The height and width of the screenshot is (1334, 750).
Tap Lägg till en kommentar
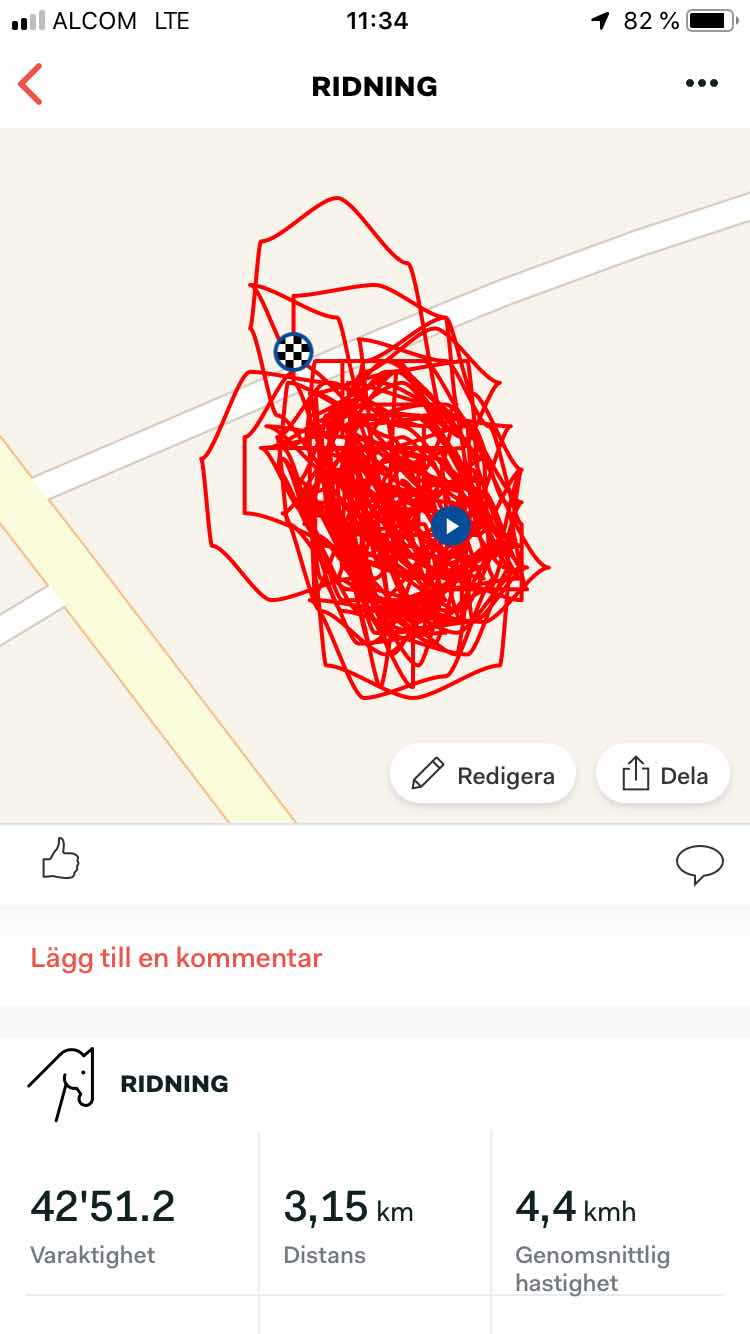click(x=176, y=958)
